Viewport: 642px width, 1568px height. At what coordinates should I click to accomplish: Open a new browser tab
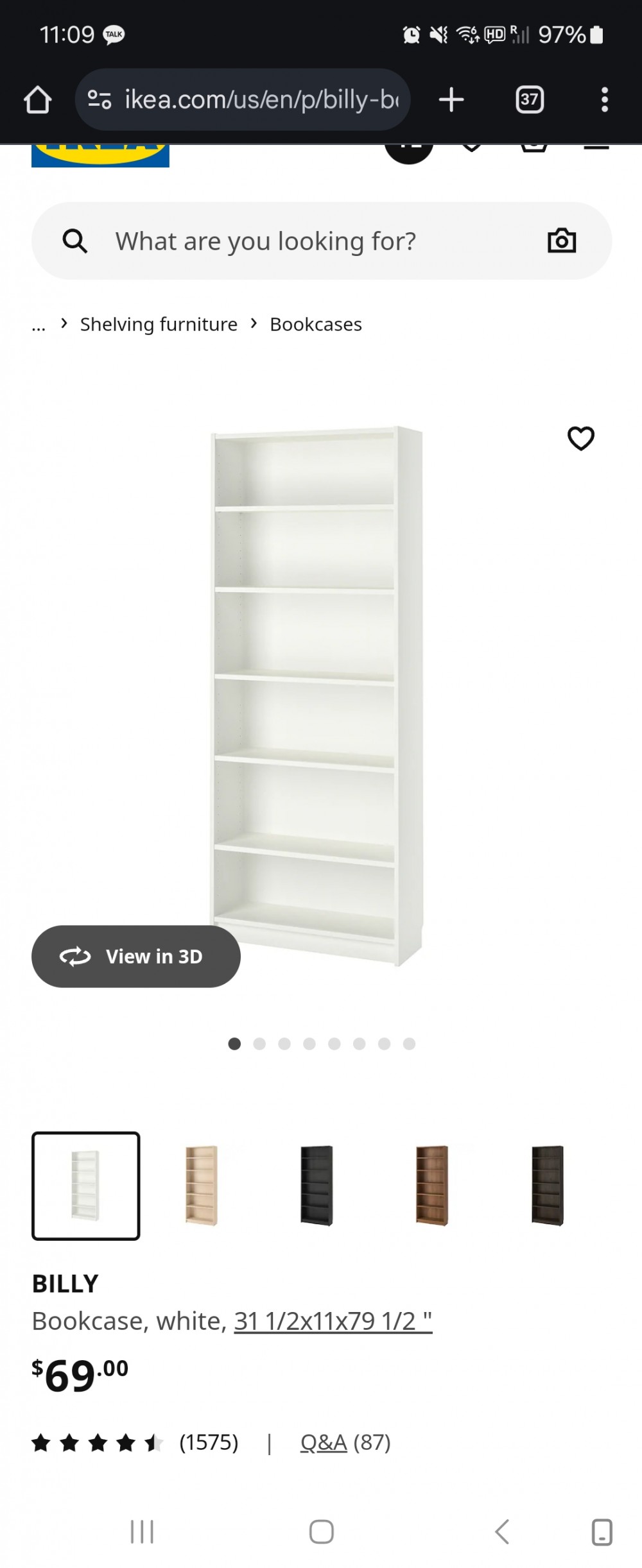(x=451, y=100)
